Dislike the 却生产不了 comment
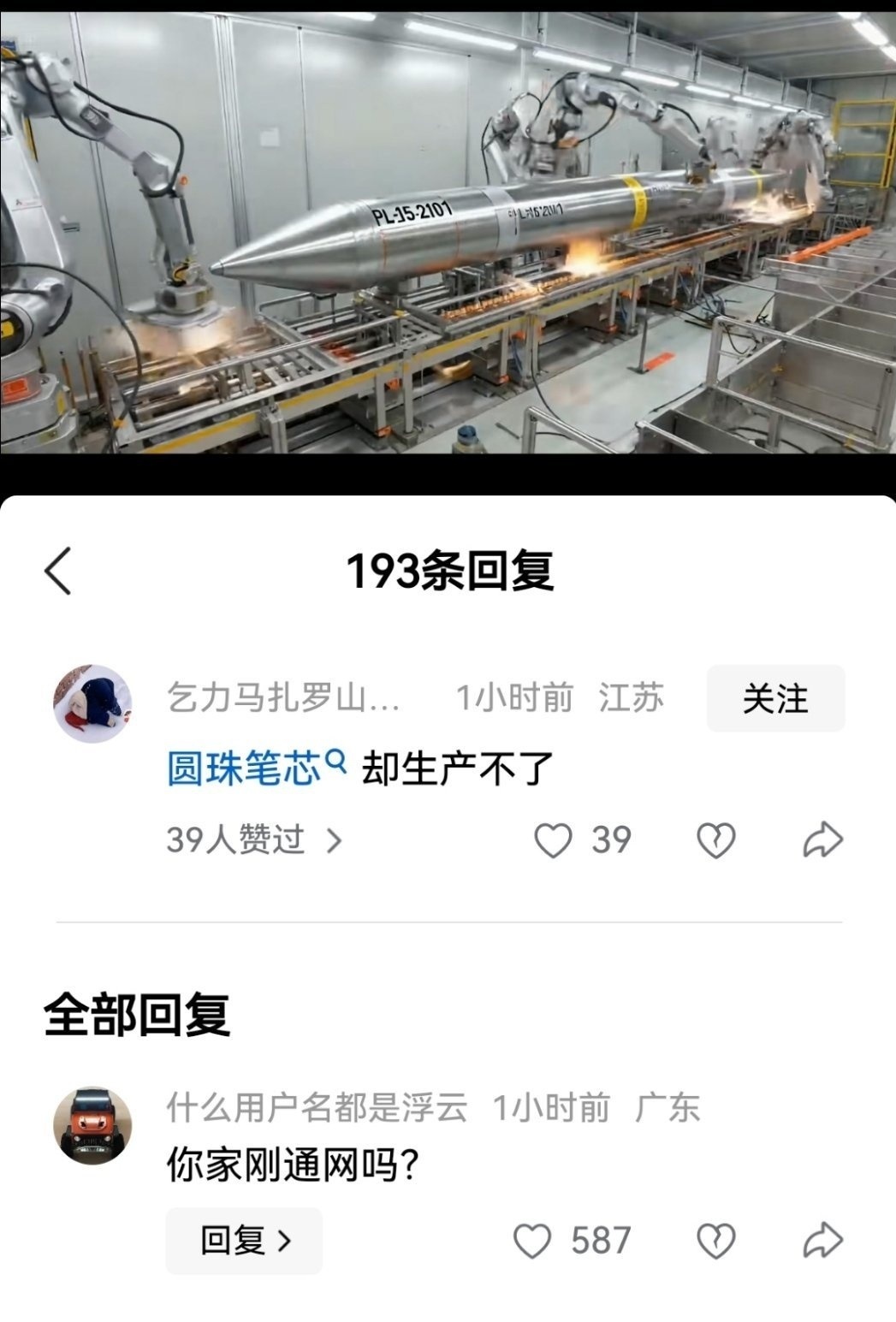This screenshot has width=896, height=1322. [715, 840]
